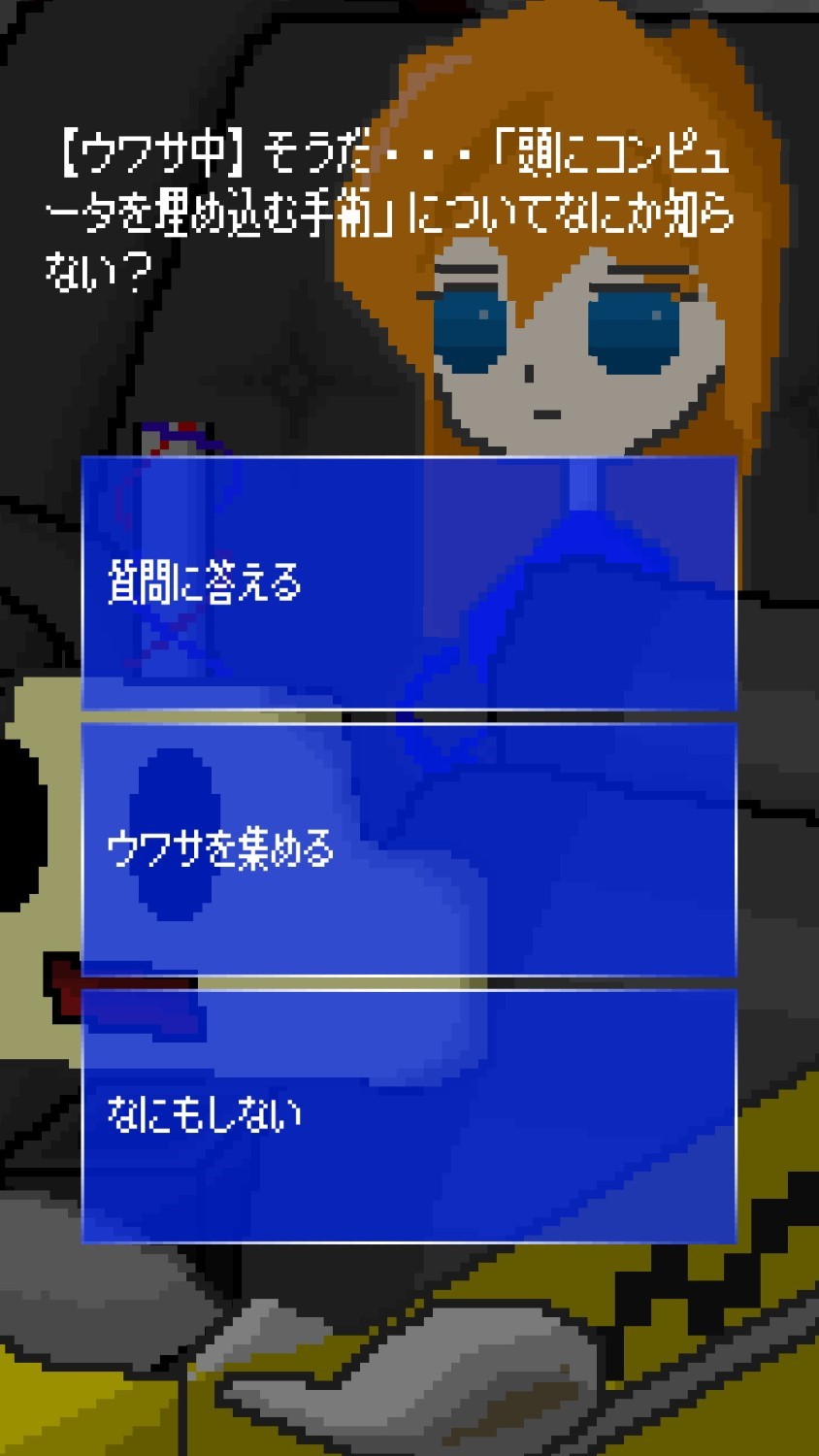Select ウワサを集める choice
This screenshot has width=819, height=1456.
[x=409, y=849]
